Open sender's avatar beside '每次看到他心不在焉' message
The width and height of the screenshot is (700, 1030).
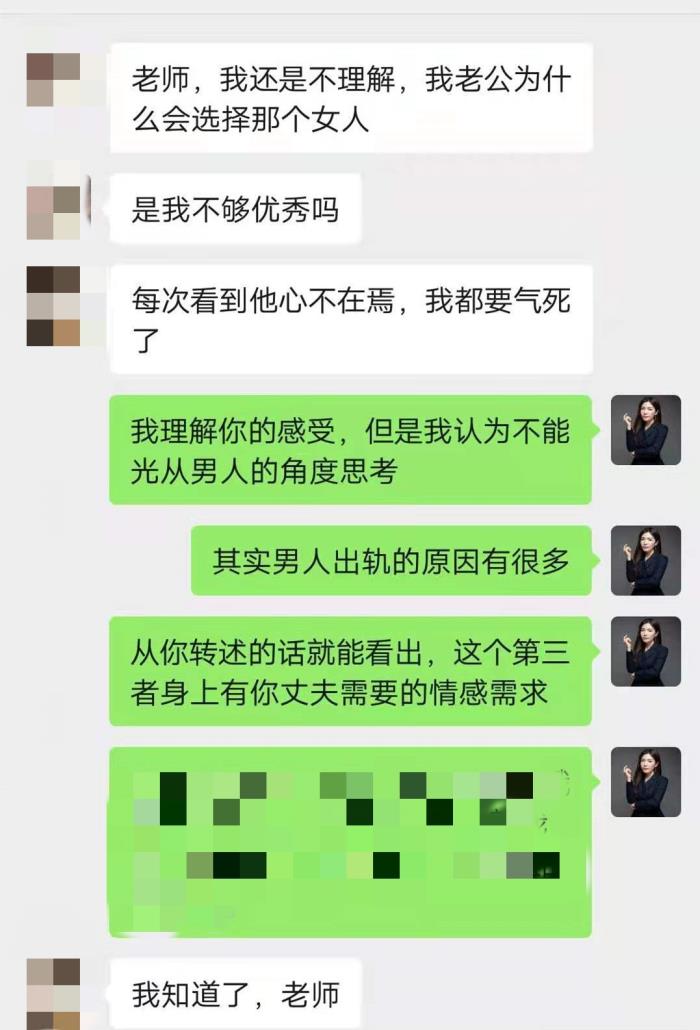[x=53, y=306]
